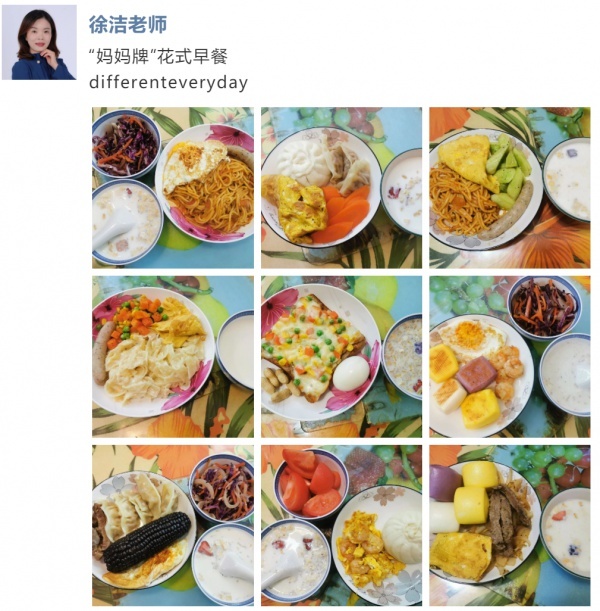Open last photo with beef and buns
This screenshot has width=600, height=611.
[509, 525]
